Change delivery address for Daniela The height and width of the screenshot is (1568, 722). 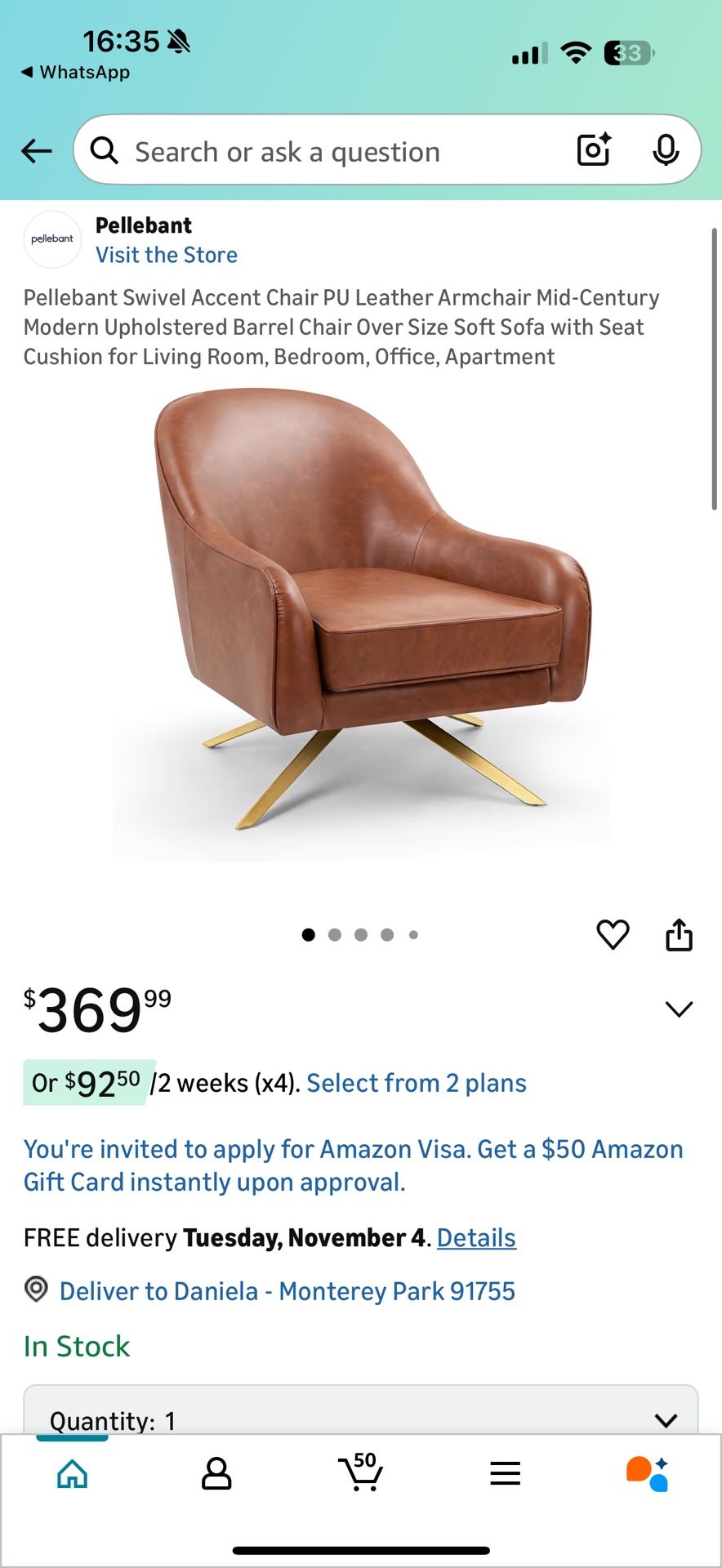click(286, 1291)
